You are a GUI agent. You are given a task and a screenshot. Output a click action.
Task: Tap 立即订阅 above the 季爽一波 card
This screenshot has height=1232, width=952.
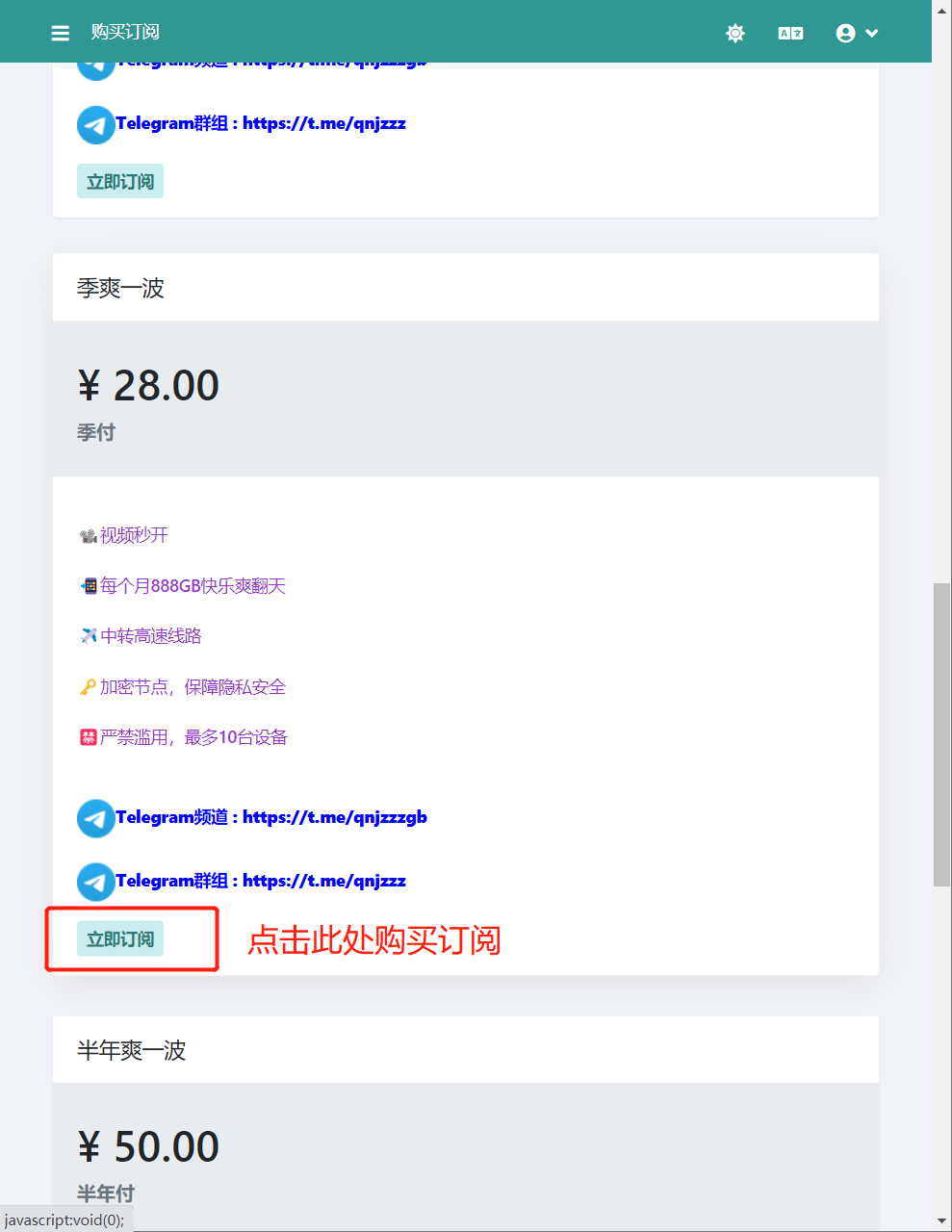coord(120,181)
